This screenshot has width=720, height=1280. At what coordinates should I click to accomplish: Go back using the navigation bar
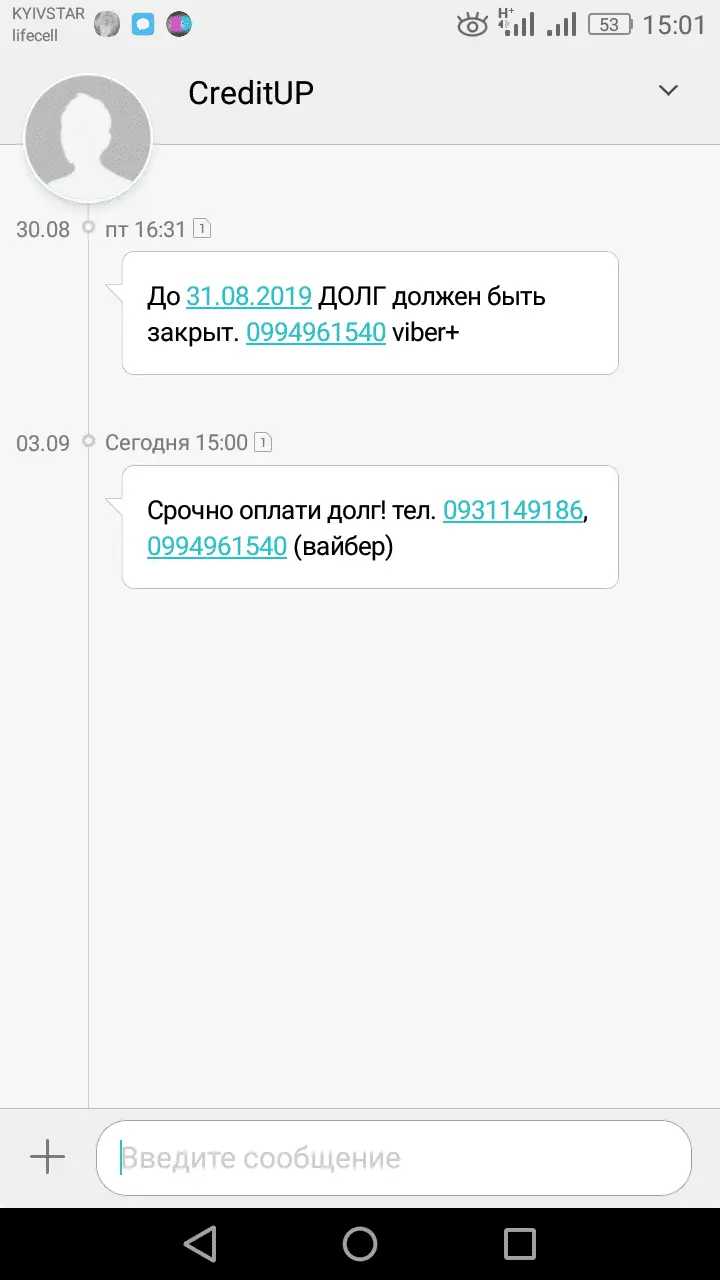pos(201,1243)
